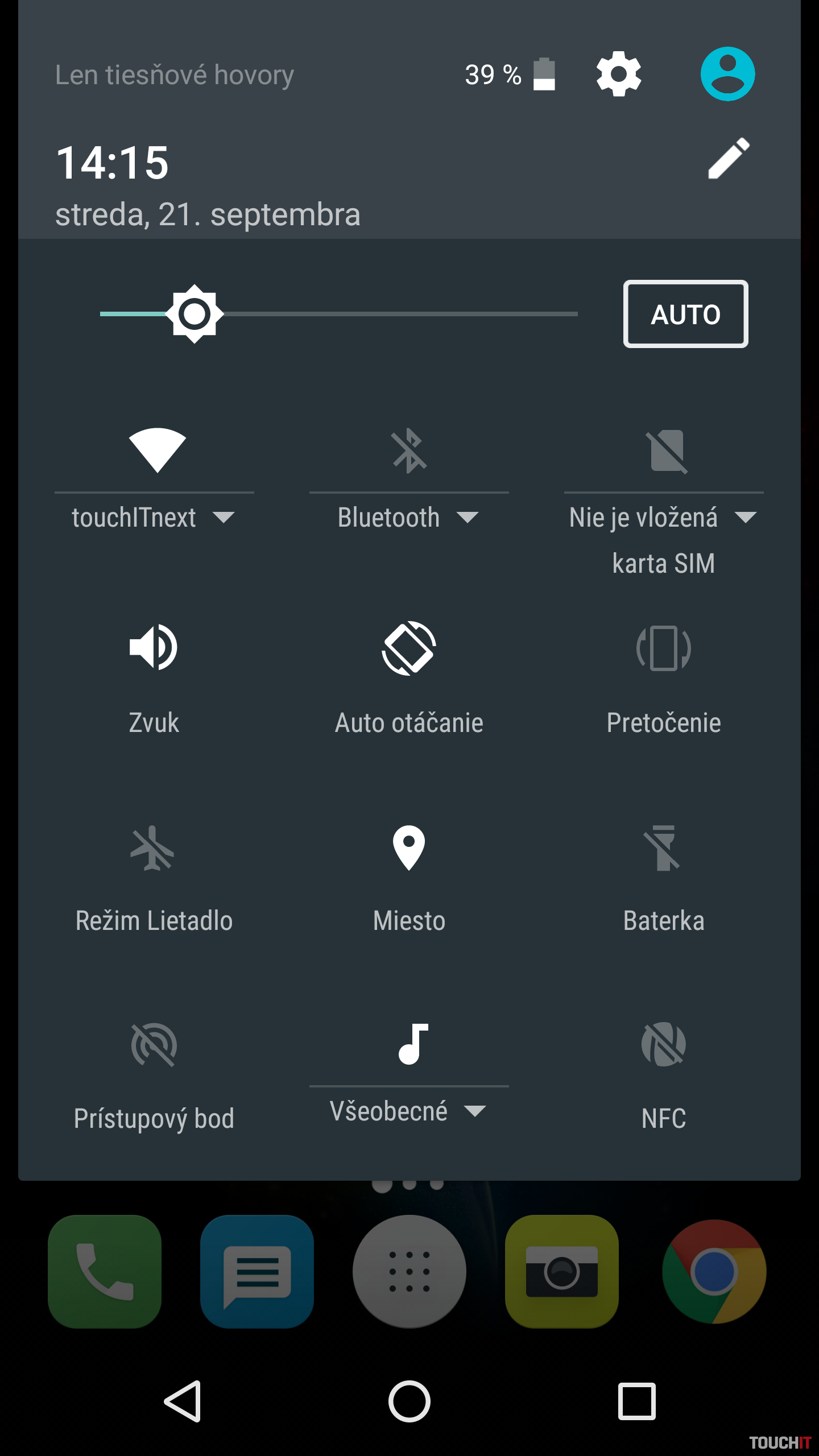Toggle the Miesto location tile
This screenshot has width=819, height=1456.
[409, 847]
